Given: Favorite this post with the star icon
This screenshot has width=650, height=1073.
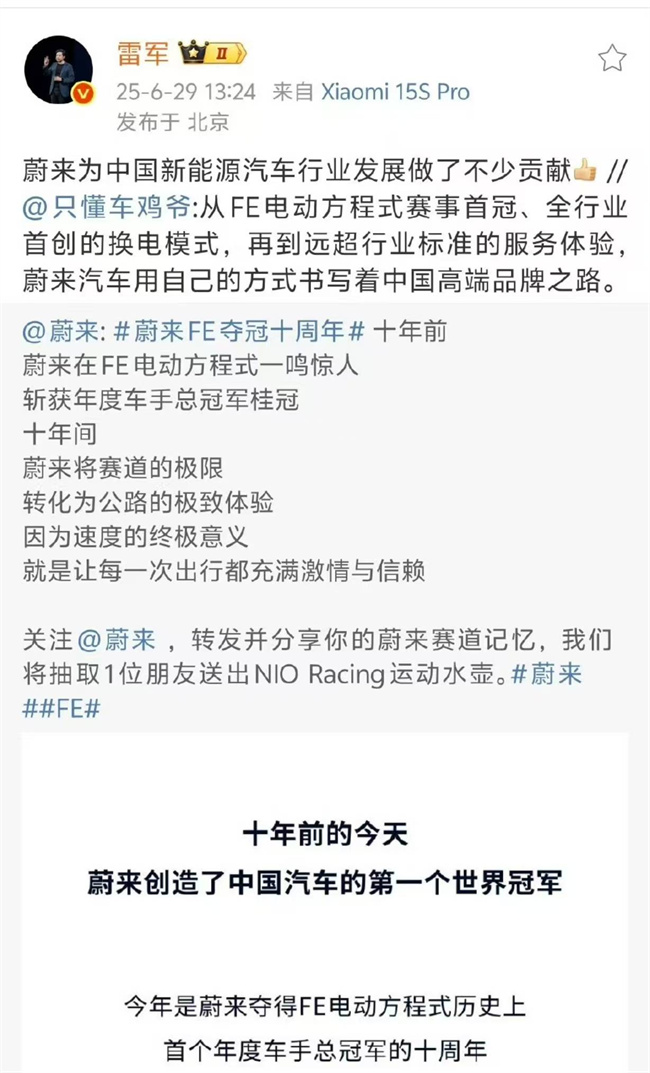Looking at the screenshot, I should [x=611, y=59].
